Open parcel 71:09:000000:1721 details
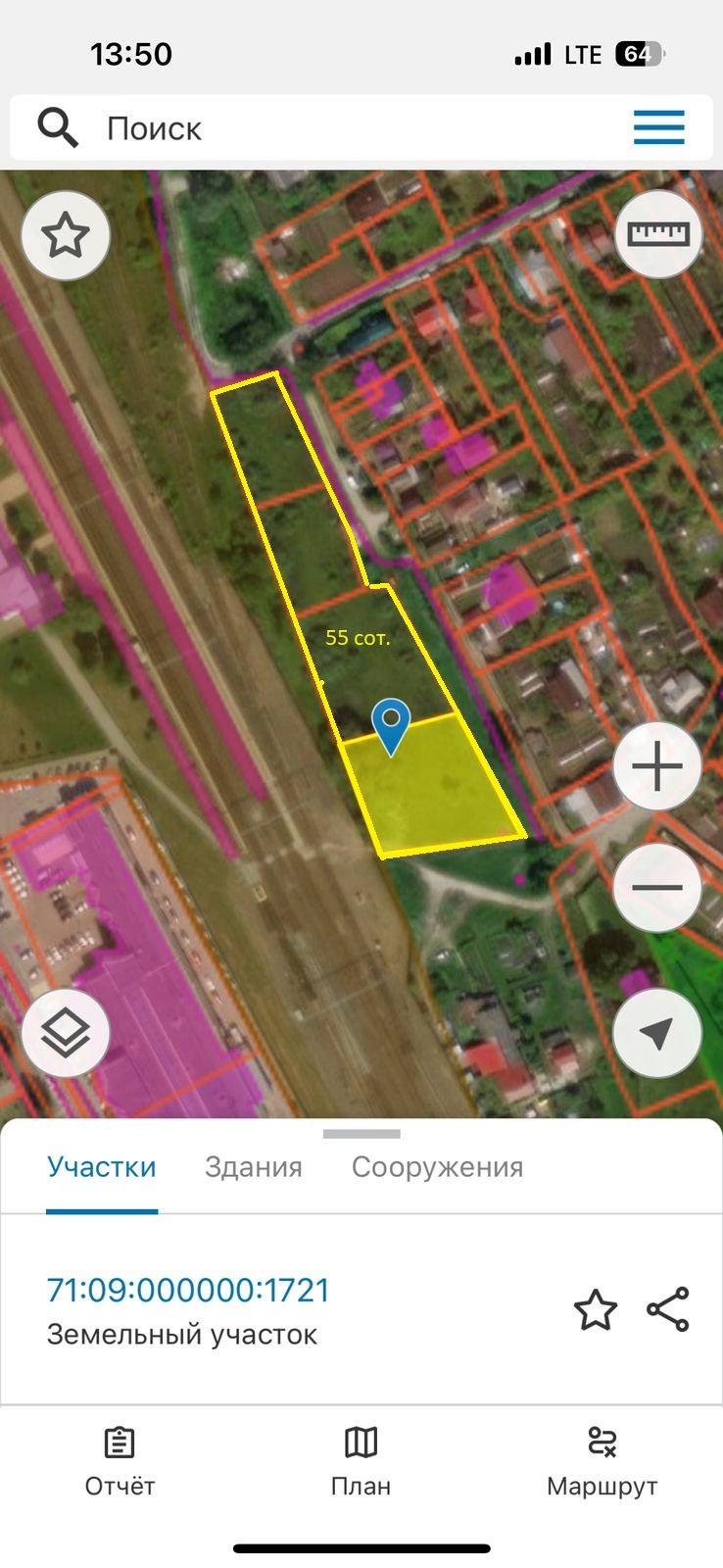This screenshot has height=1568, width=723. click(x=188, y=1291)
